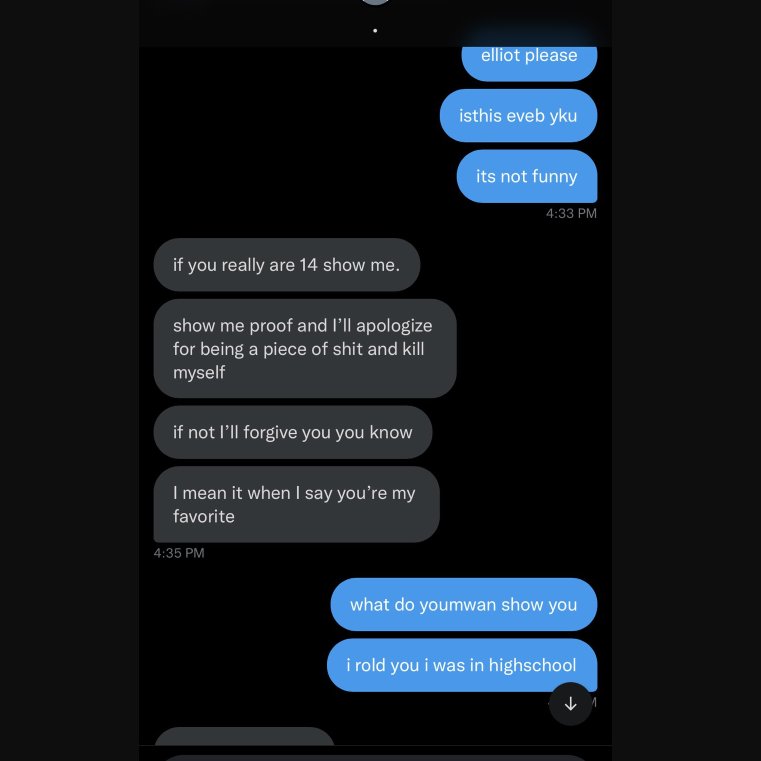Viewport: 761px width, 761px height.
Task: Jump to the latest message with the down arrow
Action: 570,704
